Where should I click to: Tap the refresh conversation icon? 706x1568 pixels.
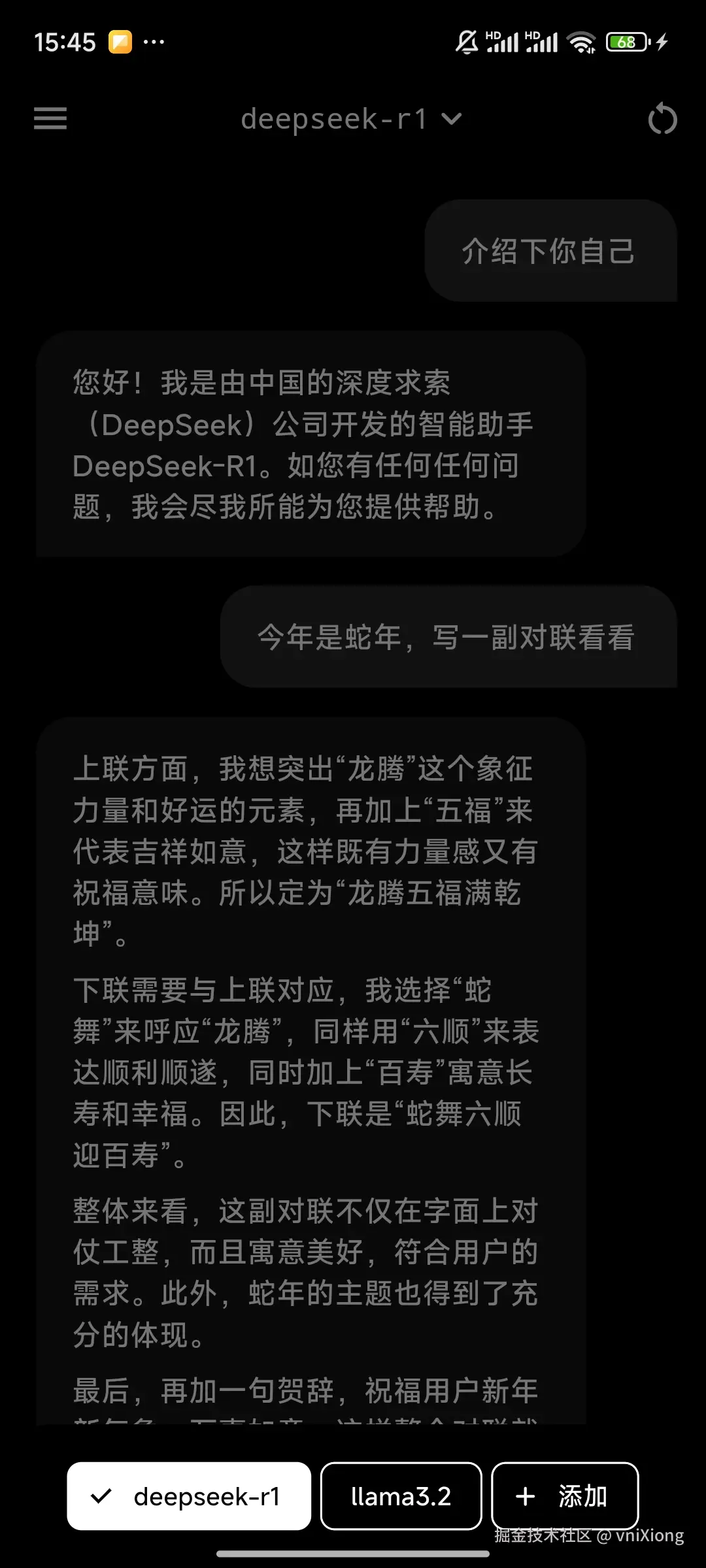point(662,119)
